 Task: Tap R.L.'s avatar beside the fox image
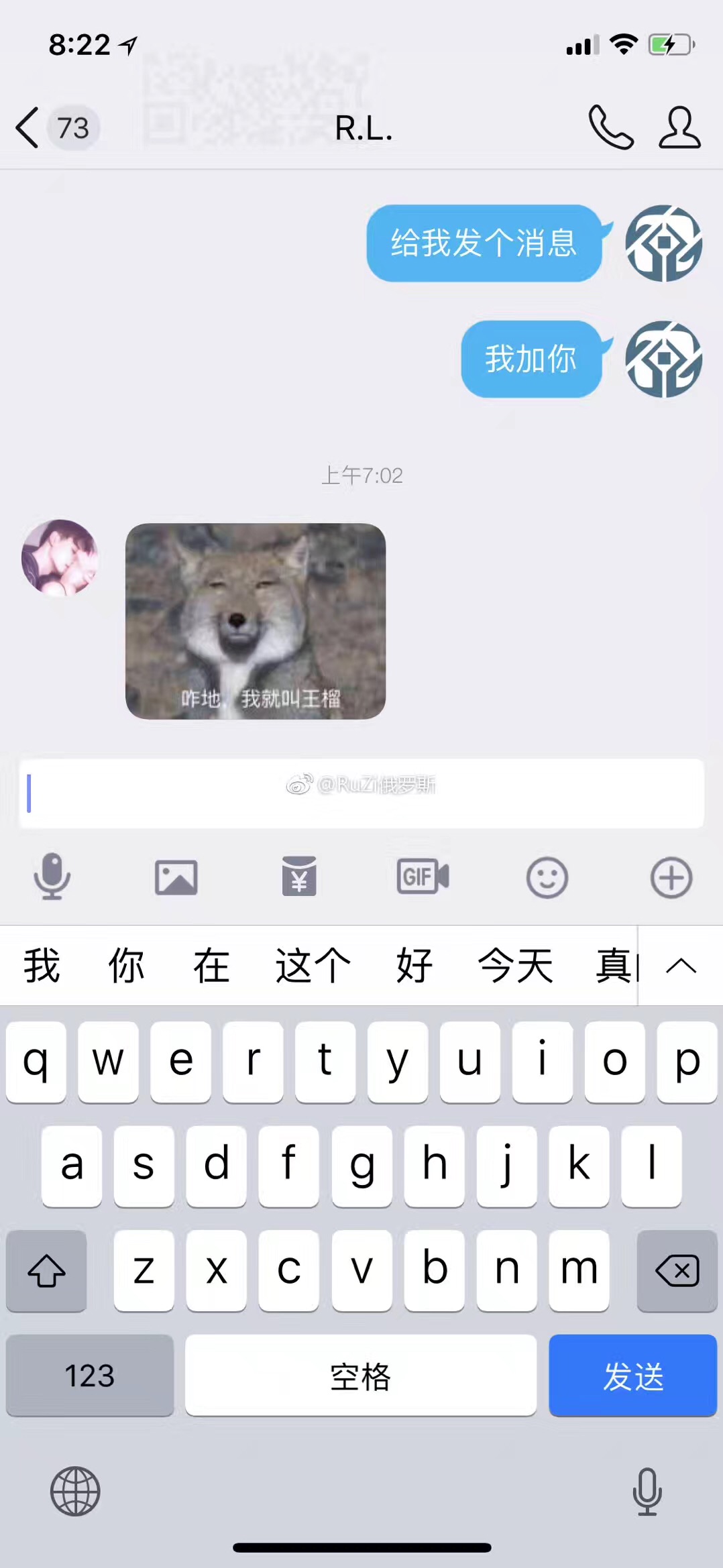coord(60,557)
